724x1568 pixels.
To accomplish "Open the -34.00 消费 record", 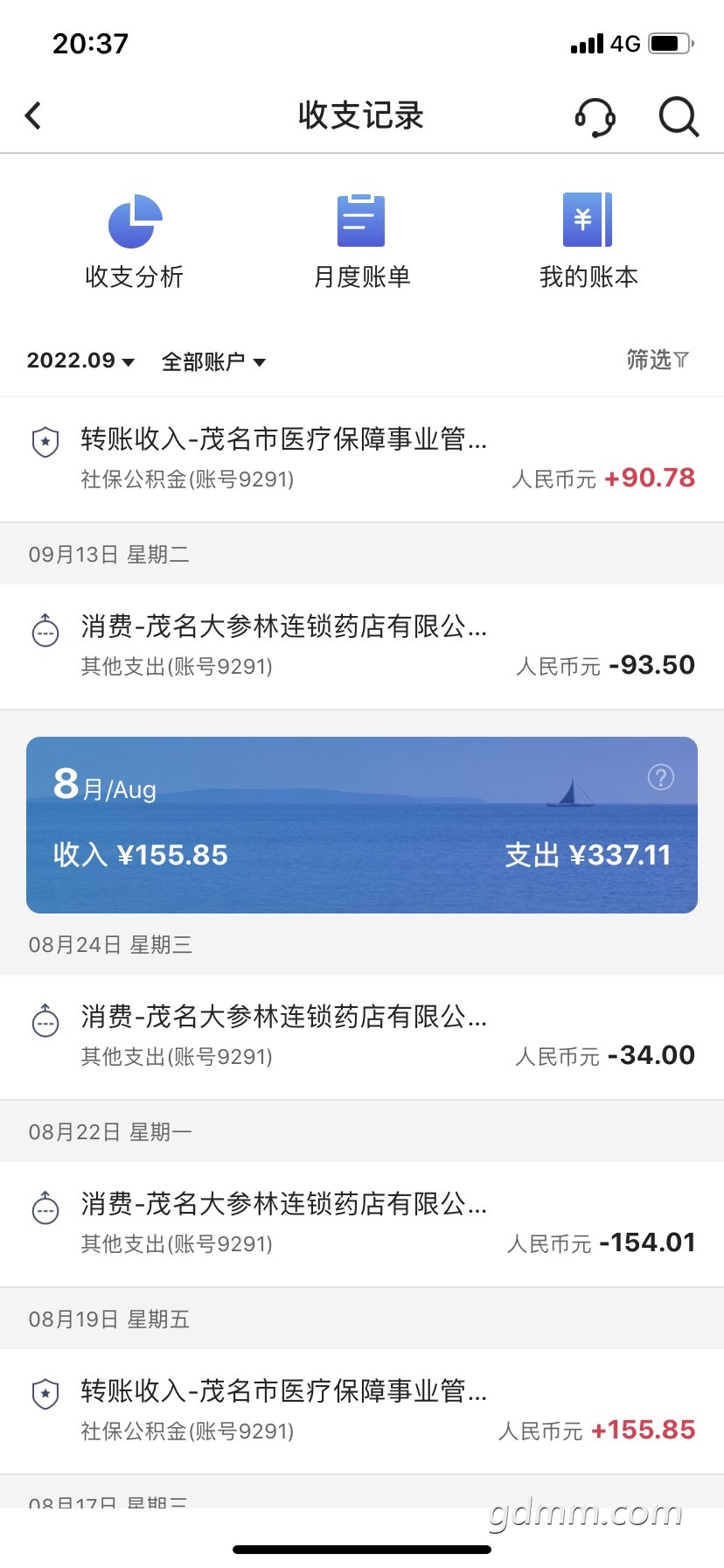I will [362, 1036].
